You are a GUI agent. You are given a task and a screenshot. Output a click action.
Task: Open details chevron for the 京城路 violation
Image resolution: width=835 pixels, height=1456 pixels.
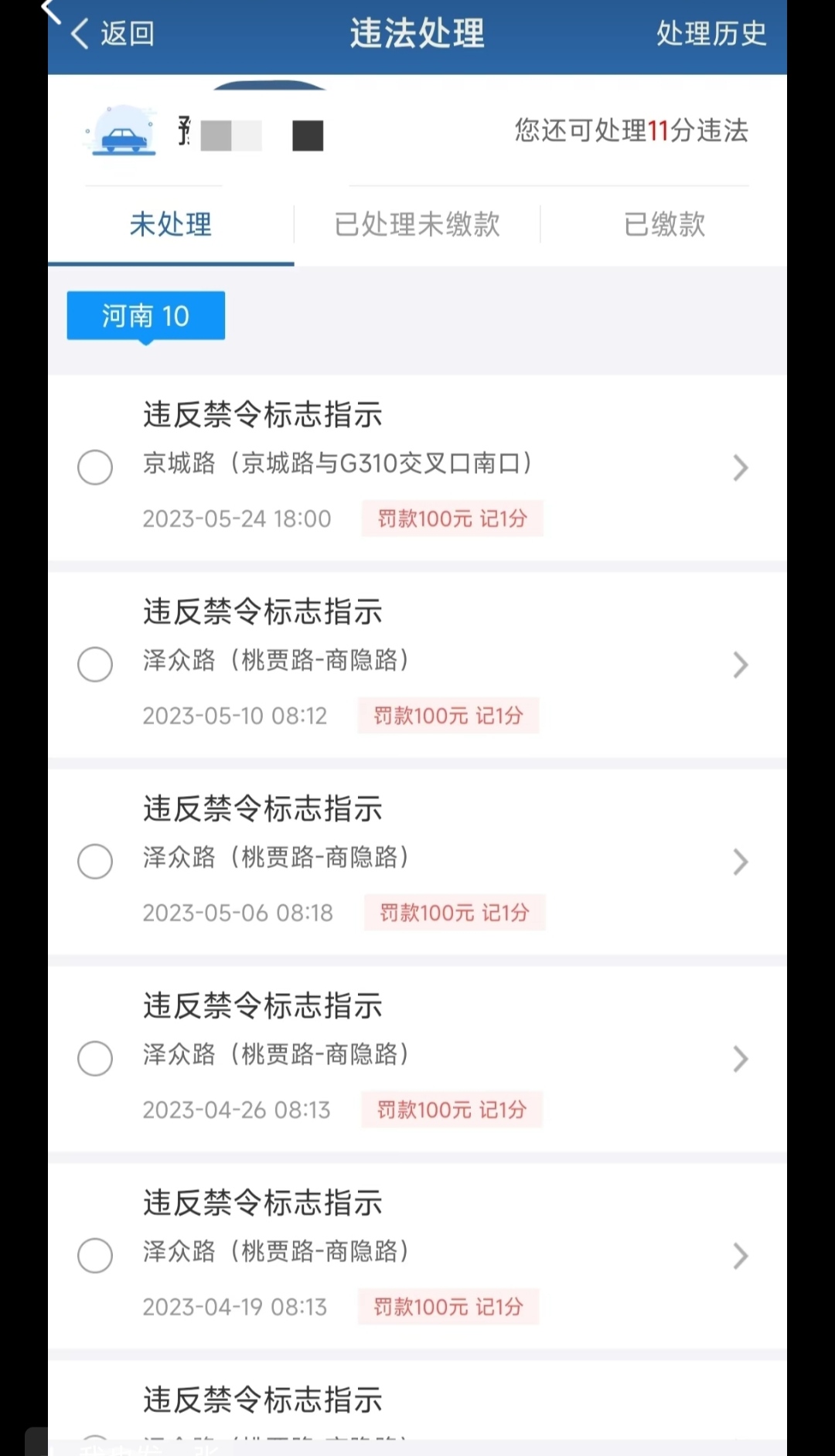740,468
